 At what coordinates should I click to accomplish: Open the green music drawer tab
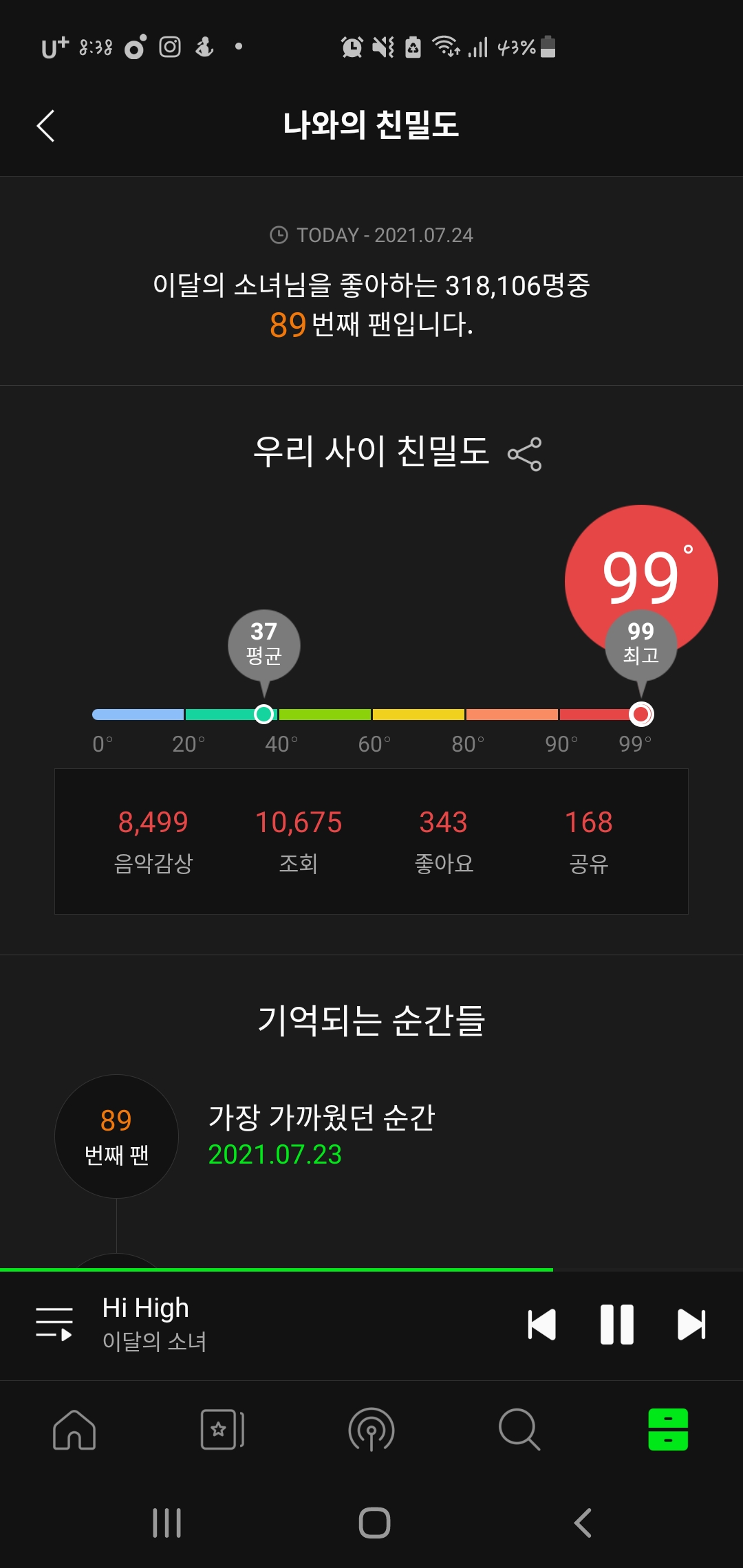click(x=668, y=1430)
